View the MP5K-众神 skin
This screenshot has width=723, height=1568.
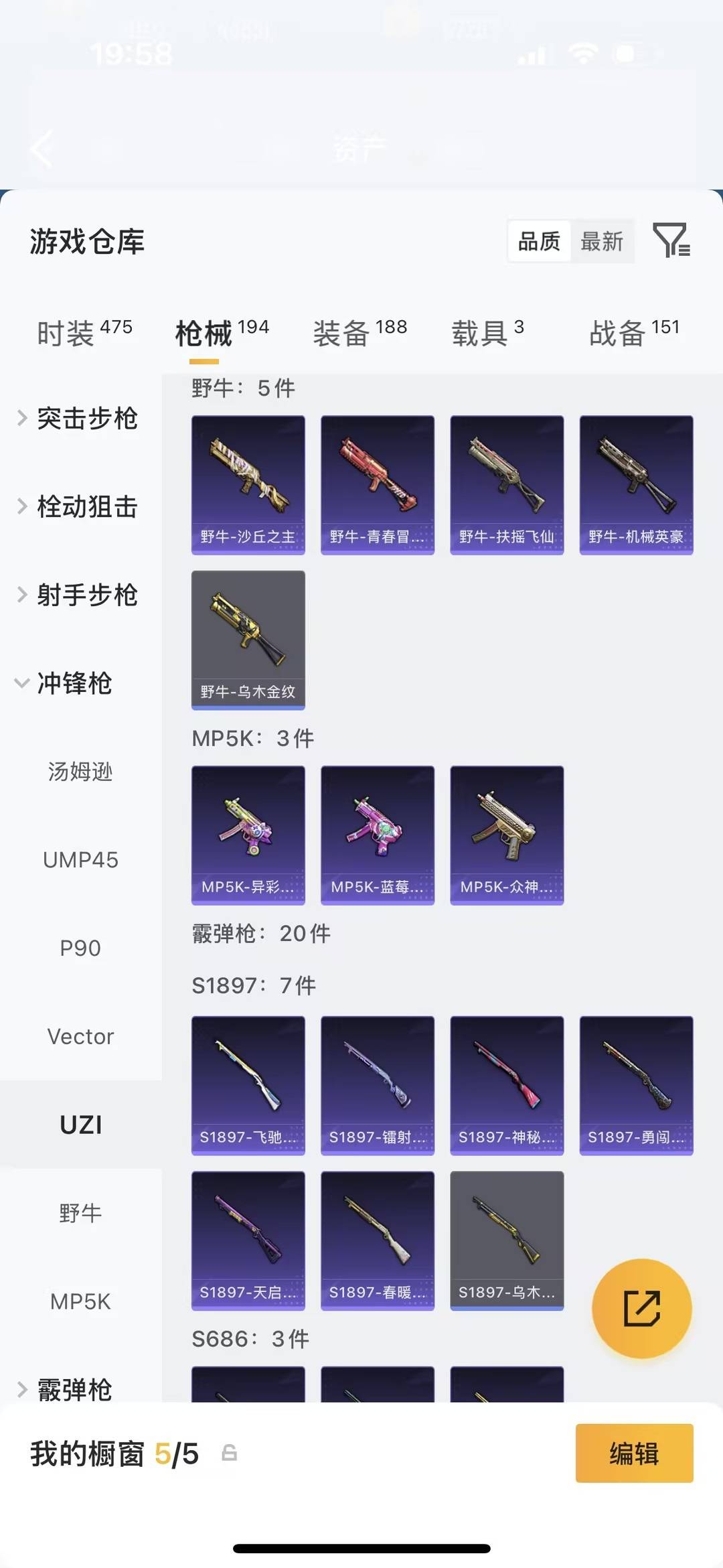point(507,834)
